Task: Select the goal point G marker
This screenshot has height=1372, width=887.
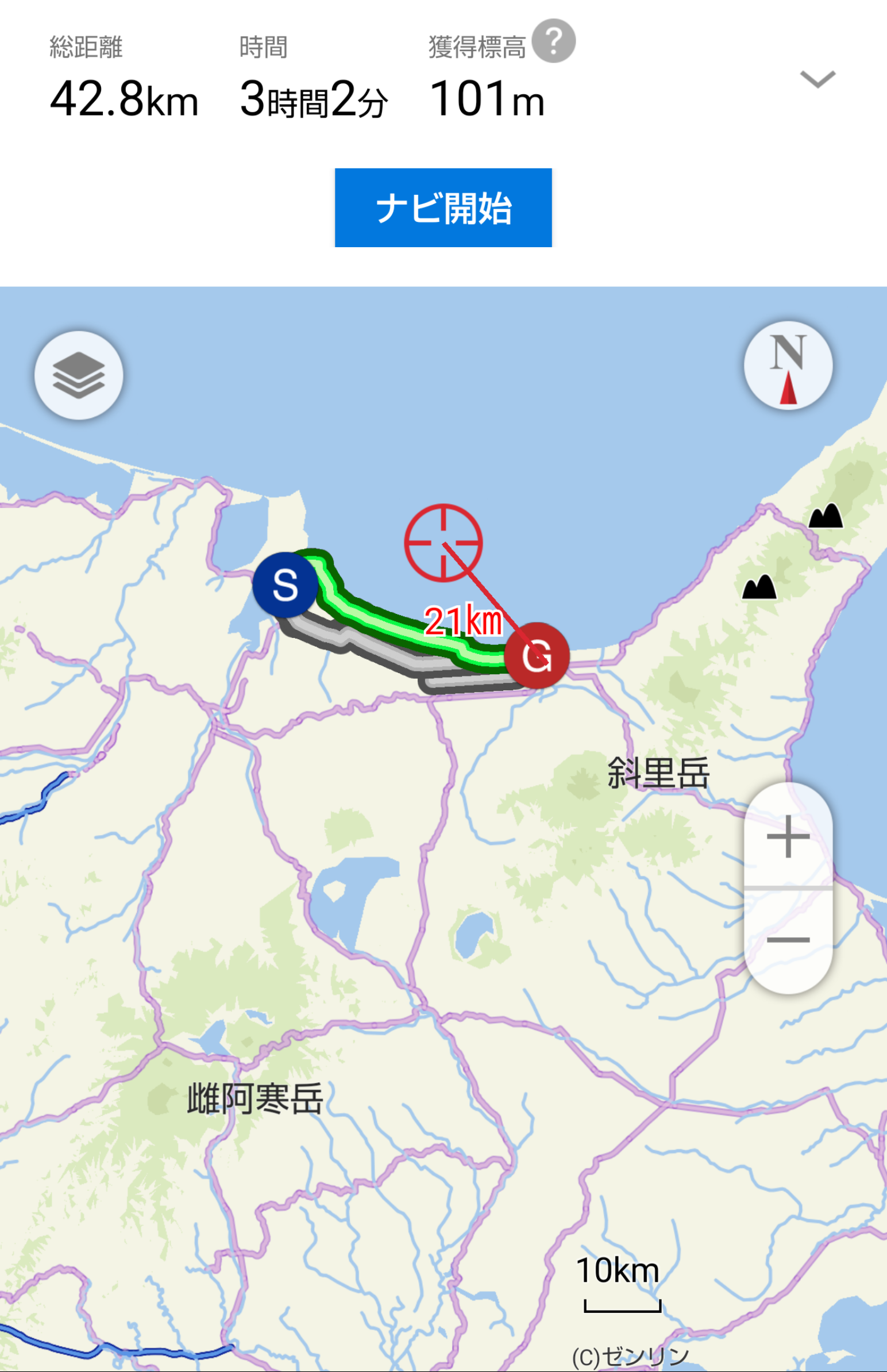Action: tap(536, 655)
